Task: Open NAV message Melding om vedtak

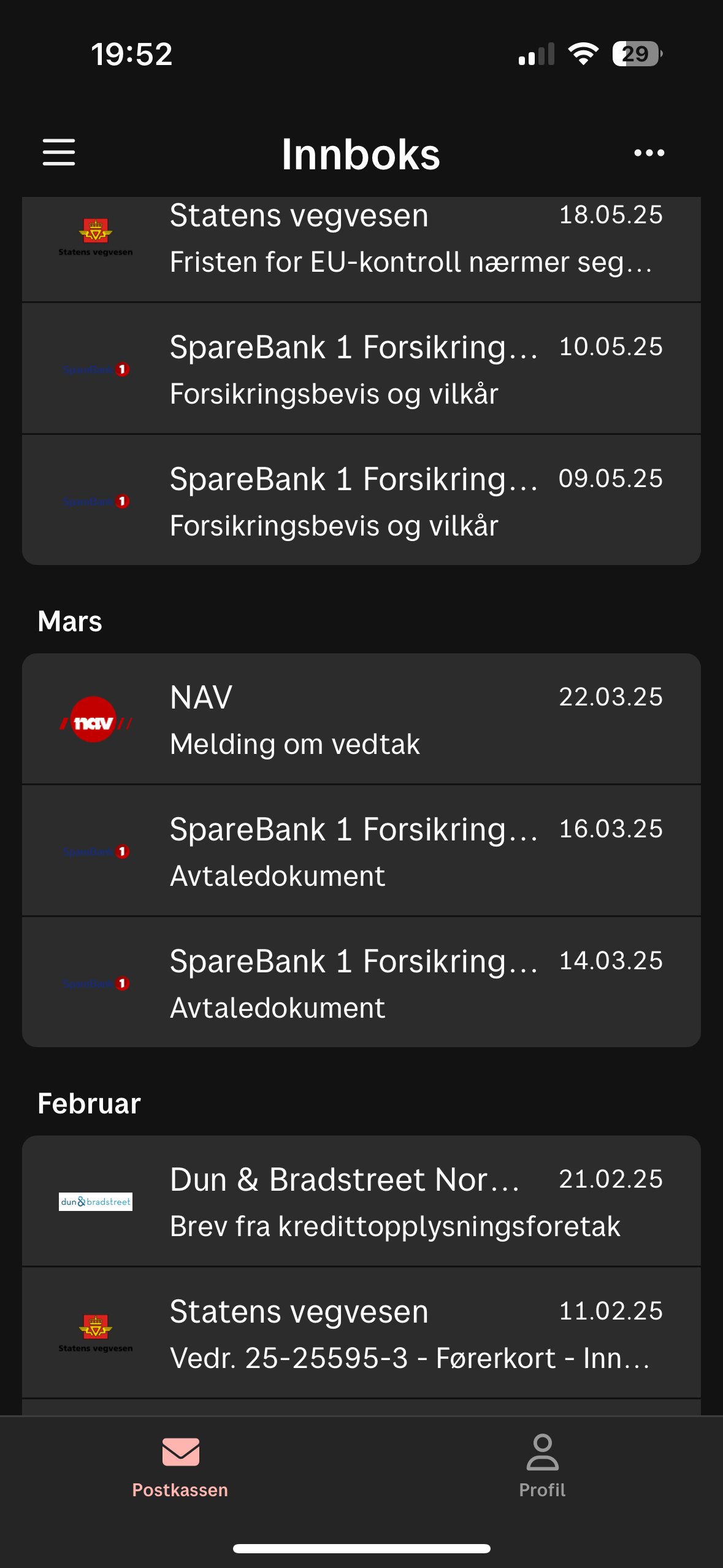Action: point(361,720)
